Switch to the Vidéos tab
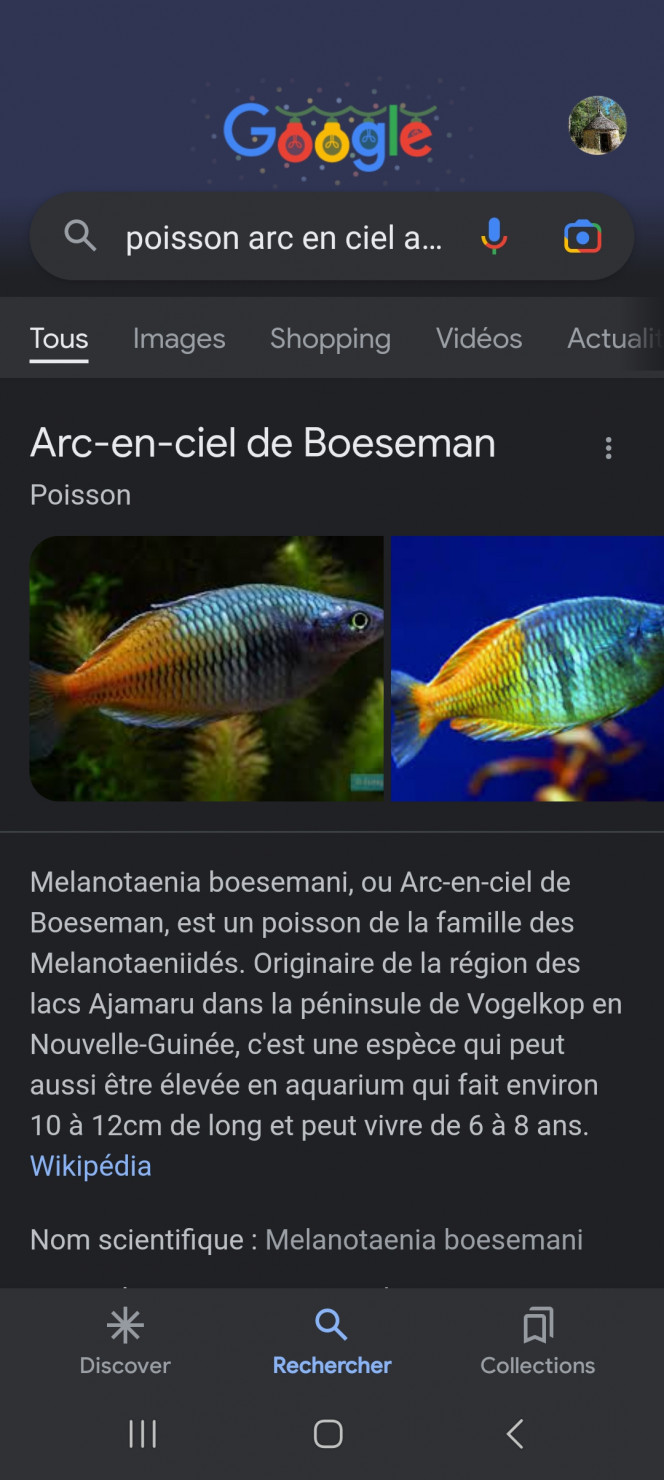This screenshot has height=1480, width=664. [478, 339]
